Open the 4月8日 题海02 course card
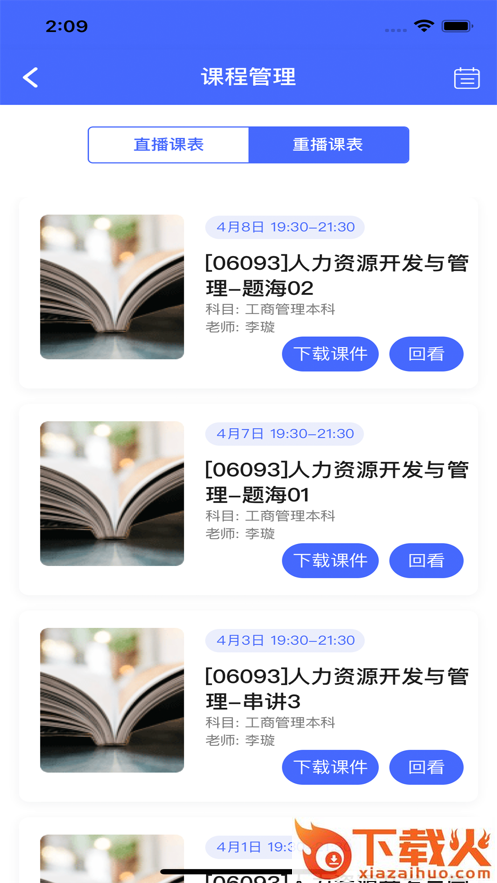This screenshot has width=497, height=883. (248, 293)
